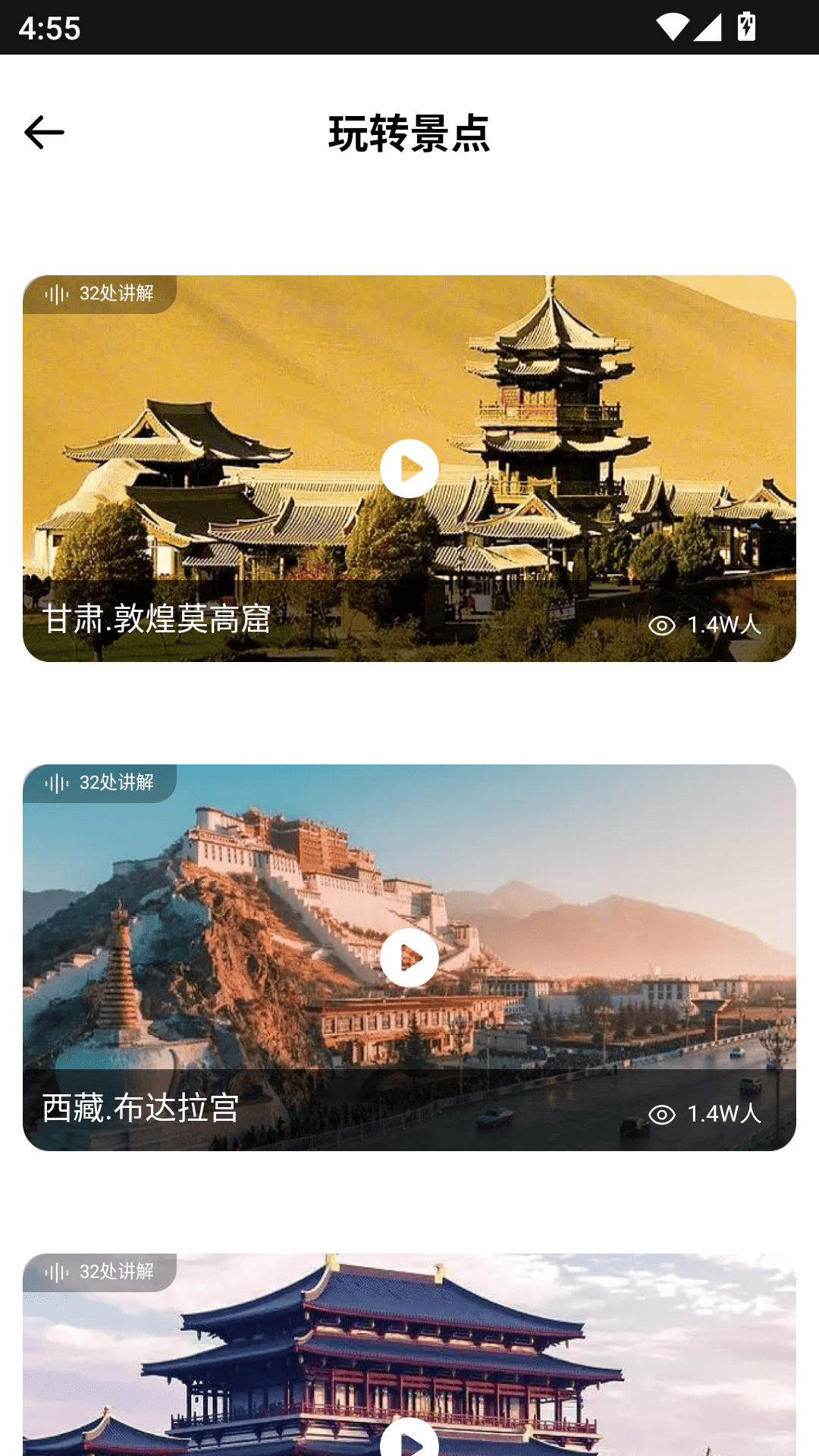Select the 西藏.布达拉宫 title text
The height and width of the screenshot is (1456, 819).
140,1109
